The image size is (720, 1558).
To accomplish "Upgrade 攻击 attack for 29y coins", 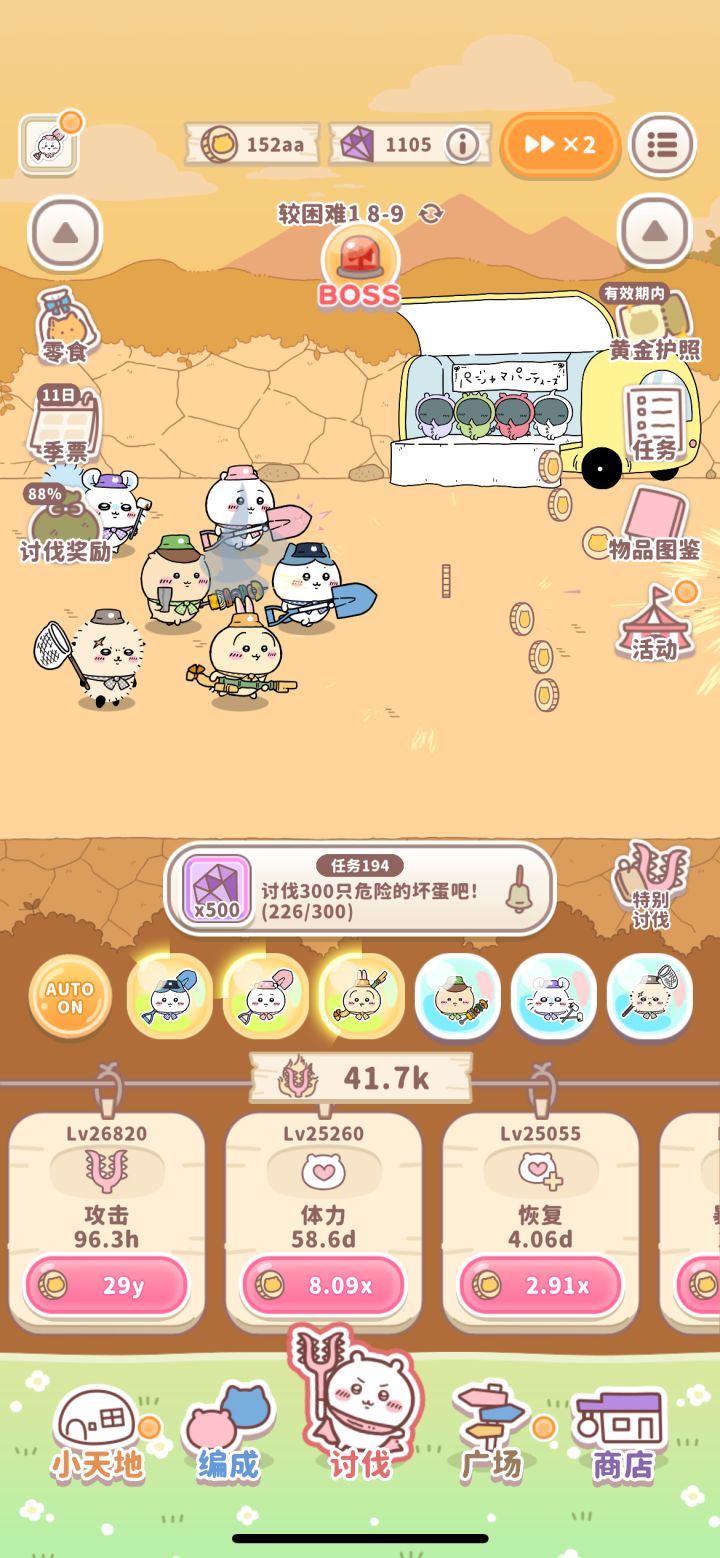I will (x=104, y=1284).
